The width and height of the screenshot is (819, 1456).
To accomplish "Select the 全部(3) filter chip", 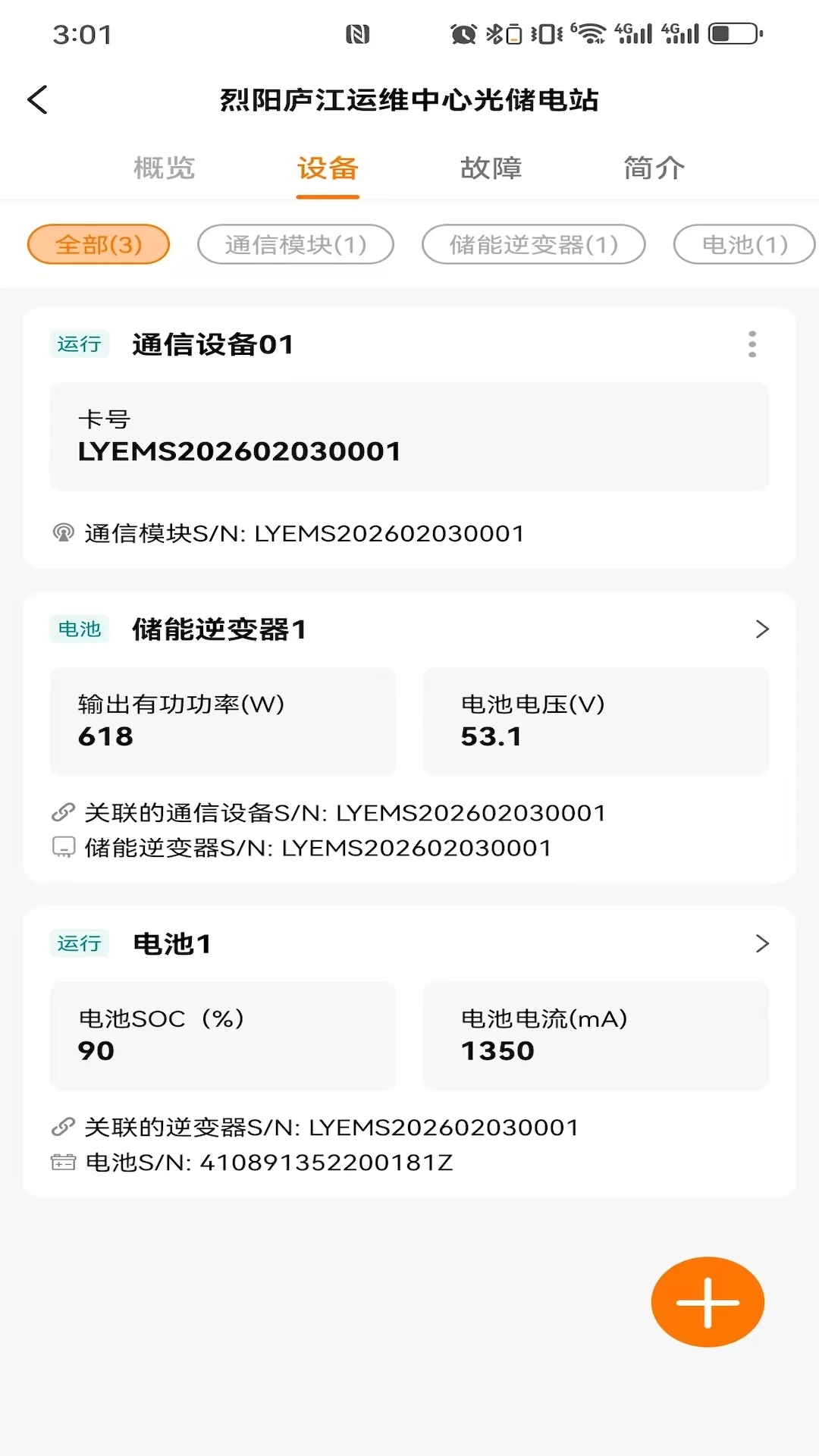I will tap(99, 244).
